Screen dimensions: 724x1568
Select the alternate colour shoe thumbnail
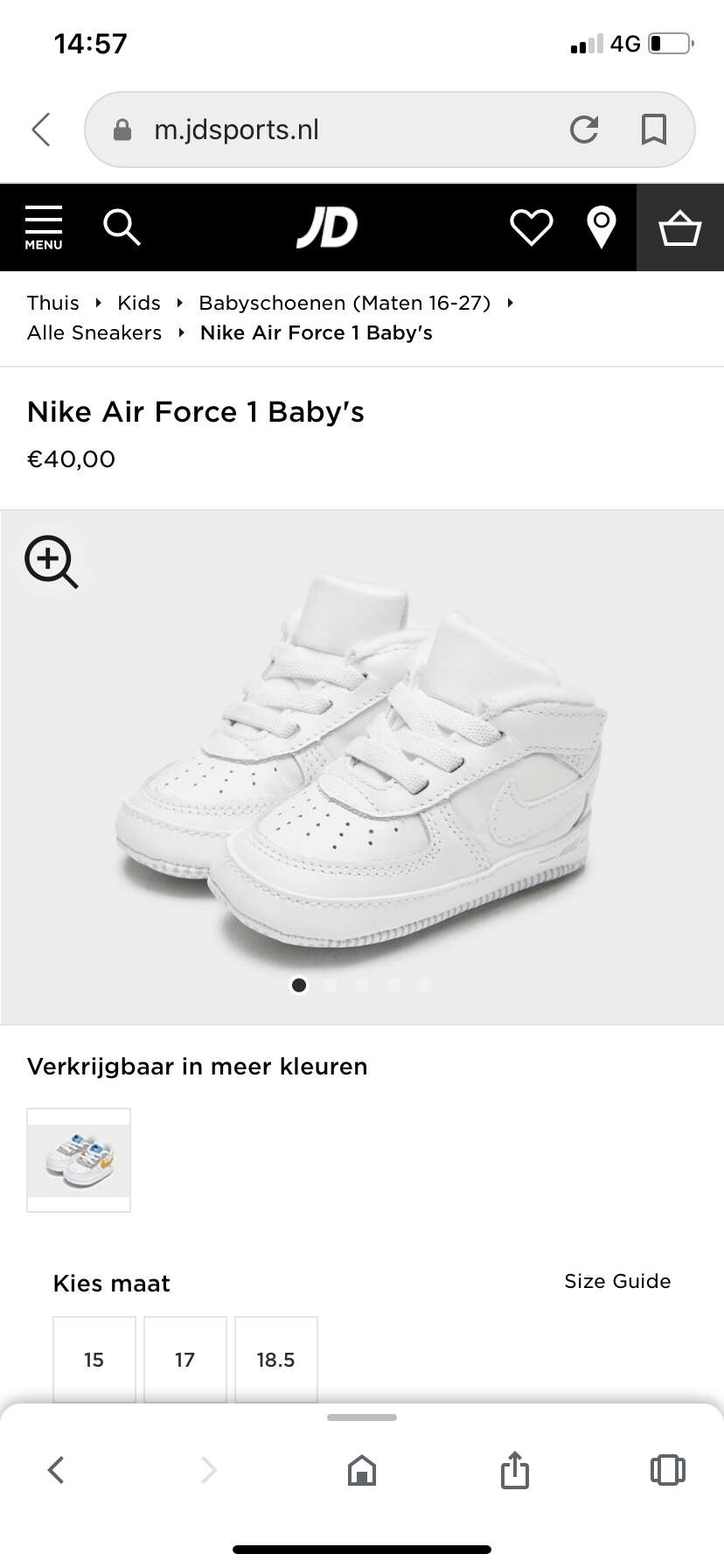(79, 1160)
